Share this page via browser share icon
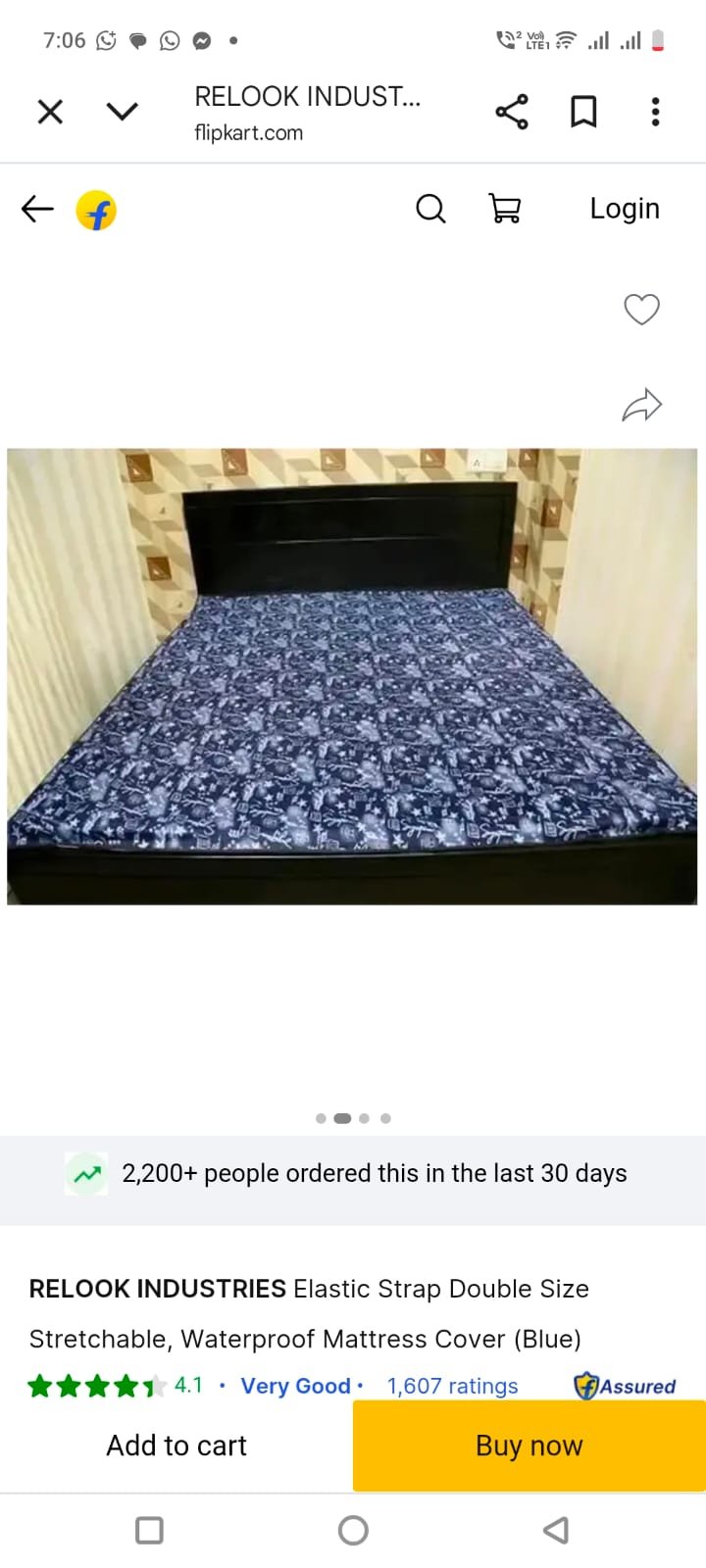This screenshot has width=706, height=1568. (512, 112)
